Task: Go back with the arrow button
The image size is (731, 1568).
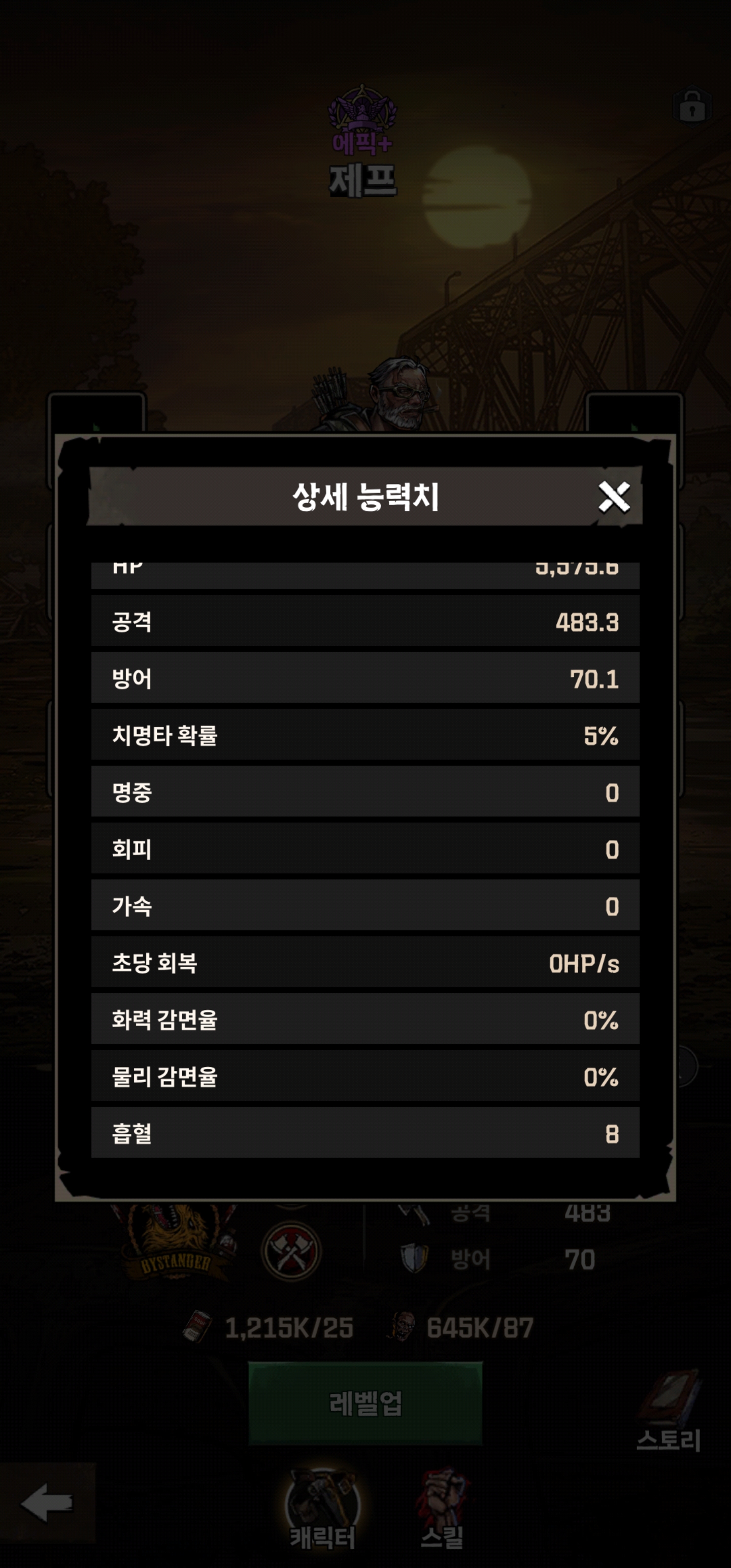Action: [47, 1503]
